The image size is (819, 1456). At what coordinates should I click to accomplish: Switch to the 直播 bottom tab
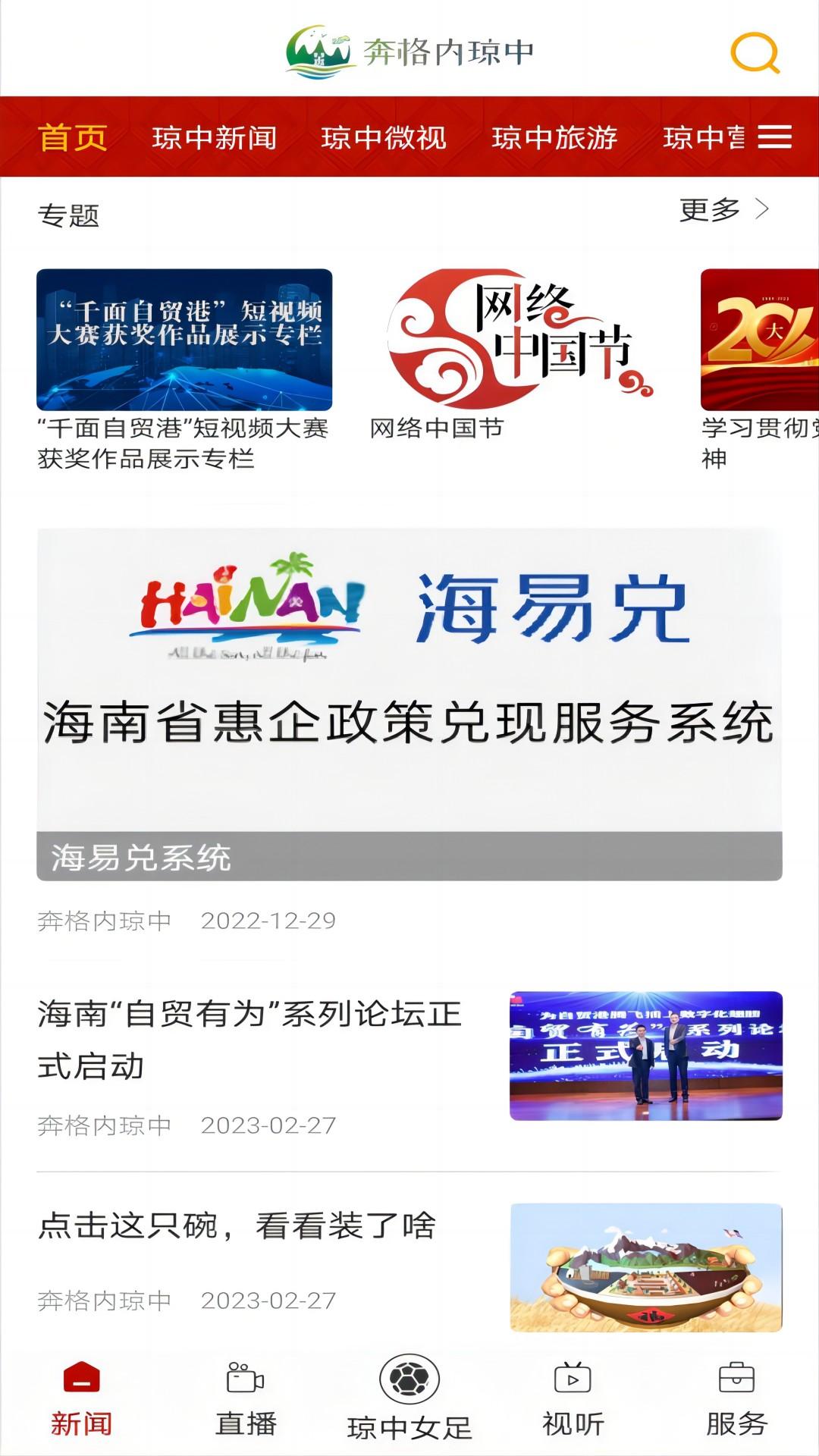click(x=246, y=1399)
